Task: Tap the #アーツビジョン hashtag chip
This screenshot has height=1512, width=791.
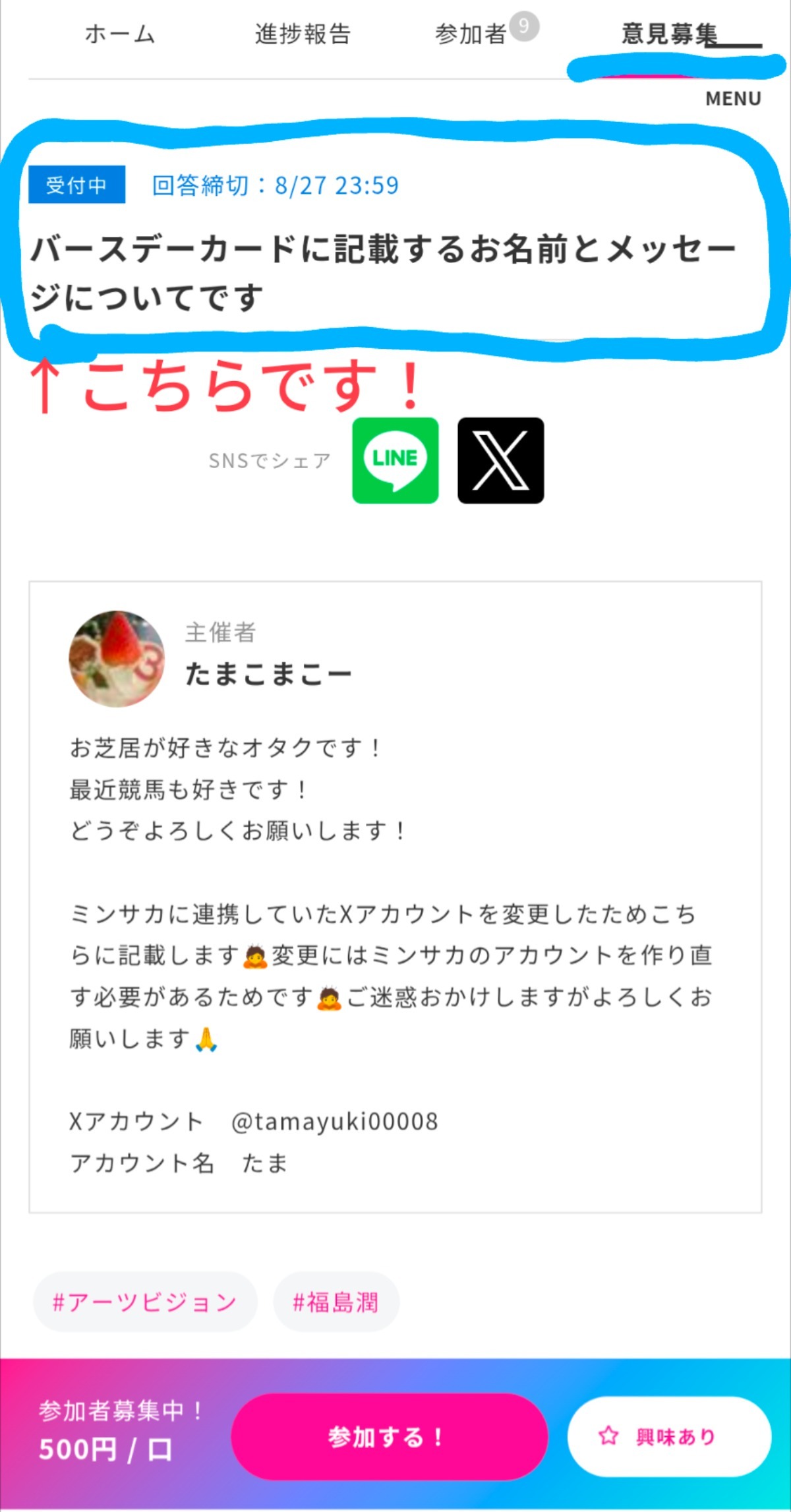Action: (144, 1302)
